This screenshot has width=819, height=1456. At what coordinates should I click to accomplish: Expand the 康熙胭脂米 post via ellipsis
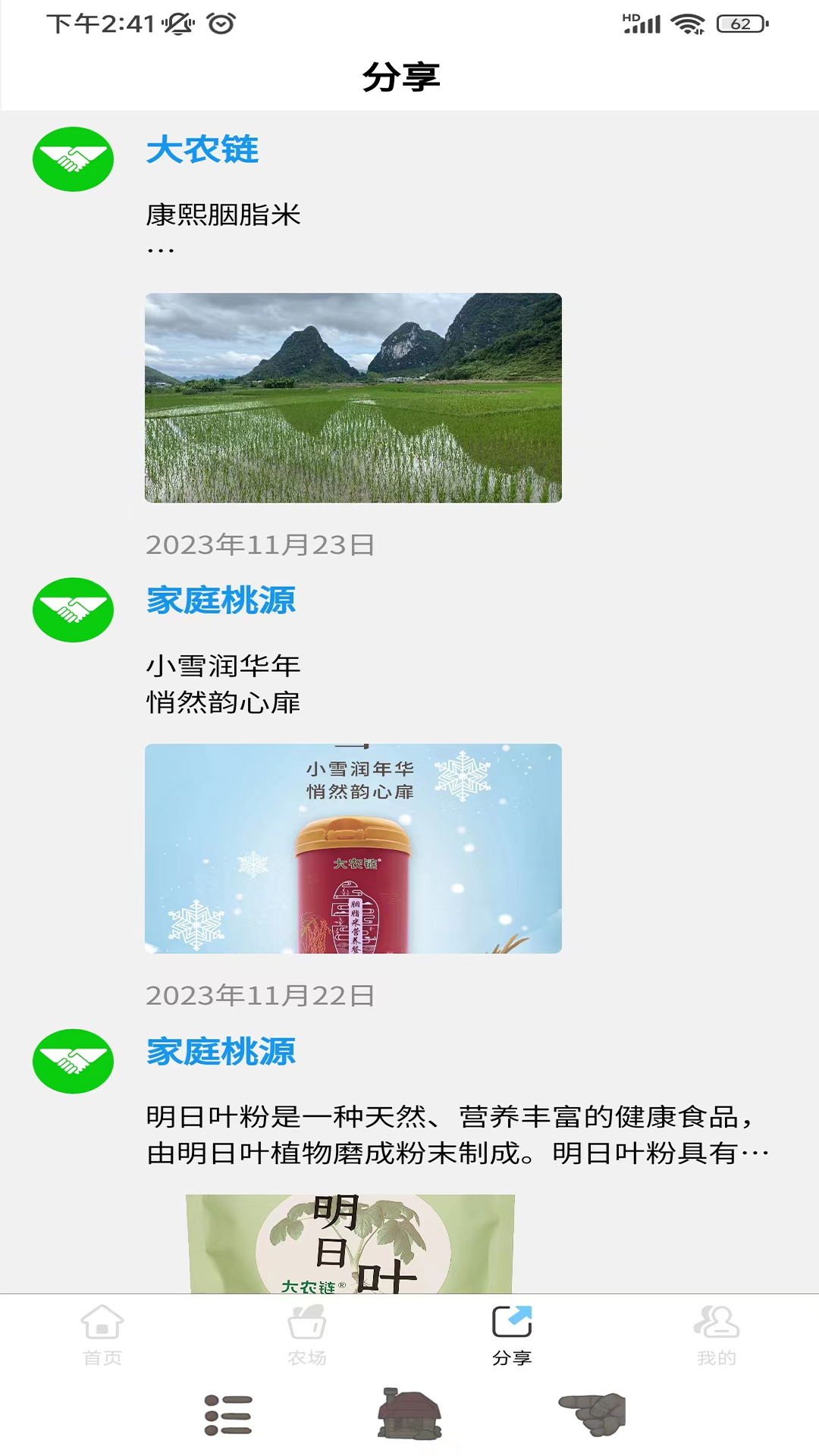pyautogui.click(x=159, y=249)
